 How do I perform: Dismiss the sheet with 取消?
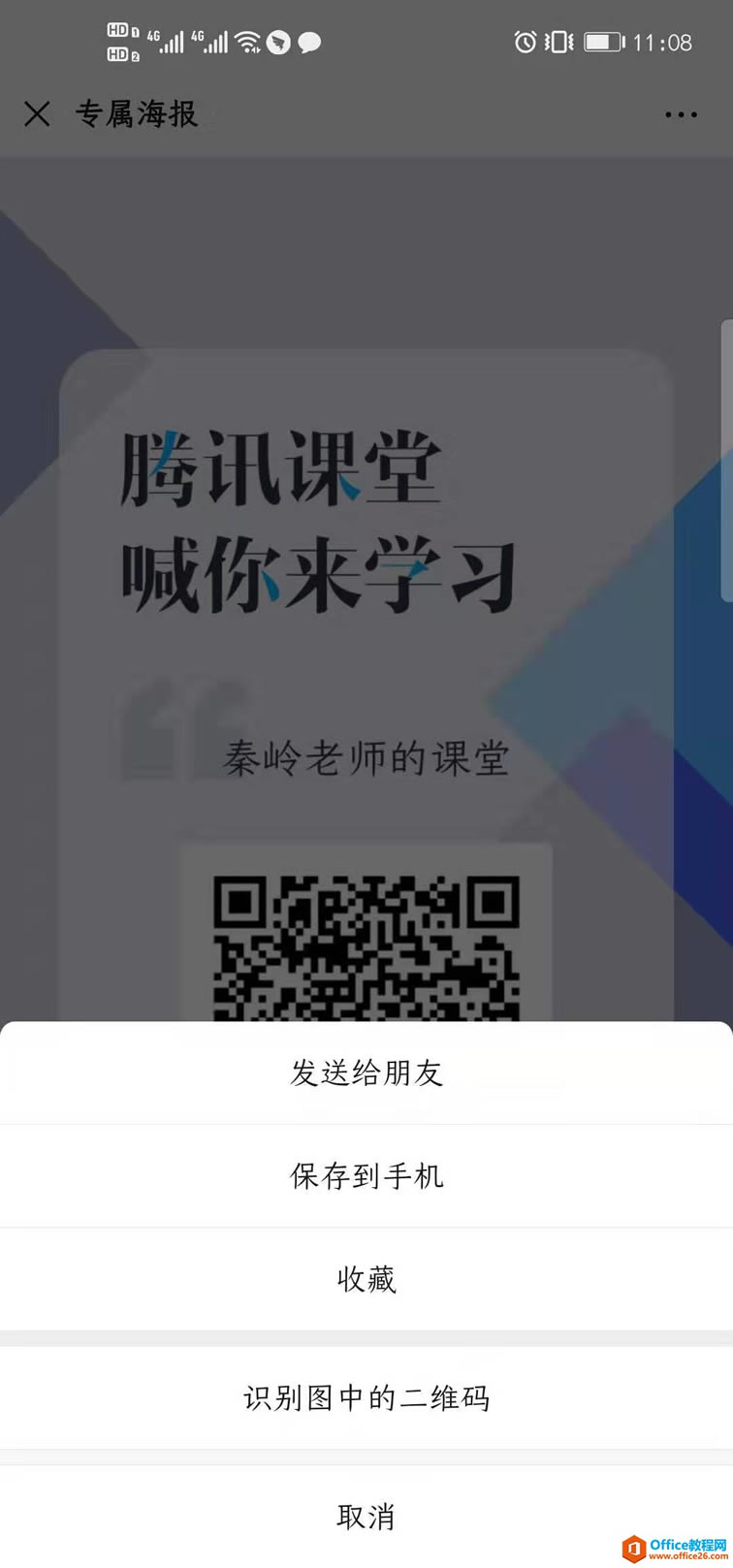[x=366, y=1516]
